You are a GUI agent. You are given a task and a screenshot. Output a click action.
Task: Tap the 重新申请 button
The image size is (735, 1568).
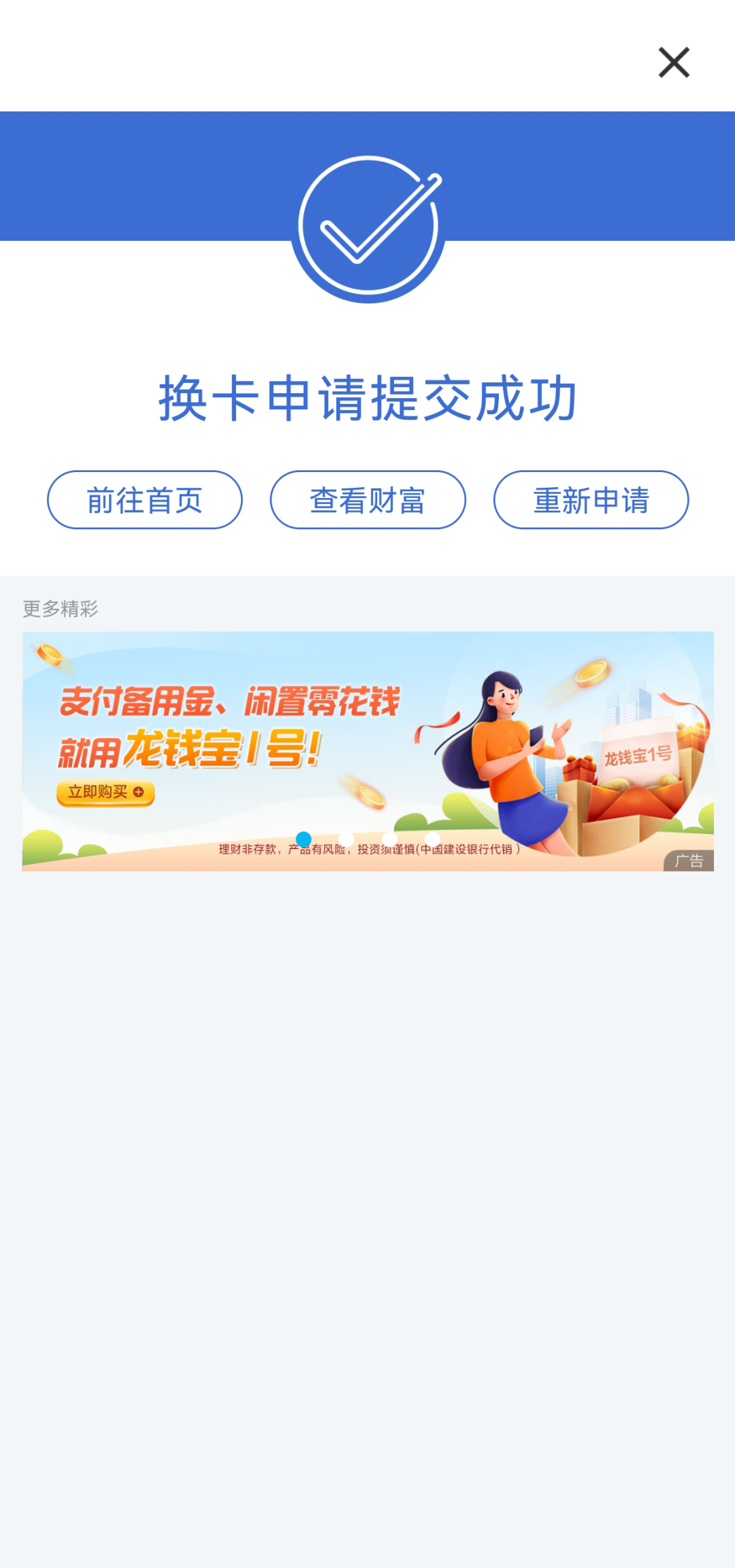point(591,499)
